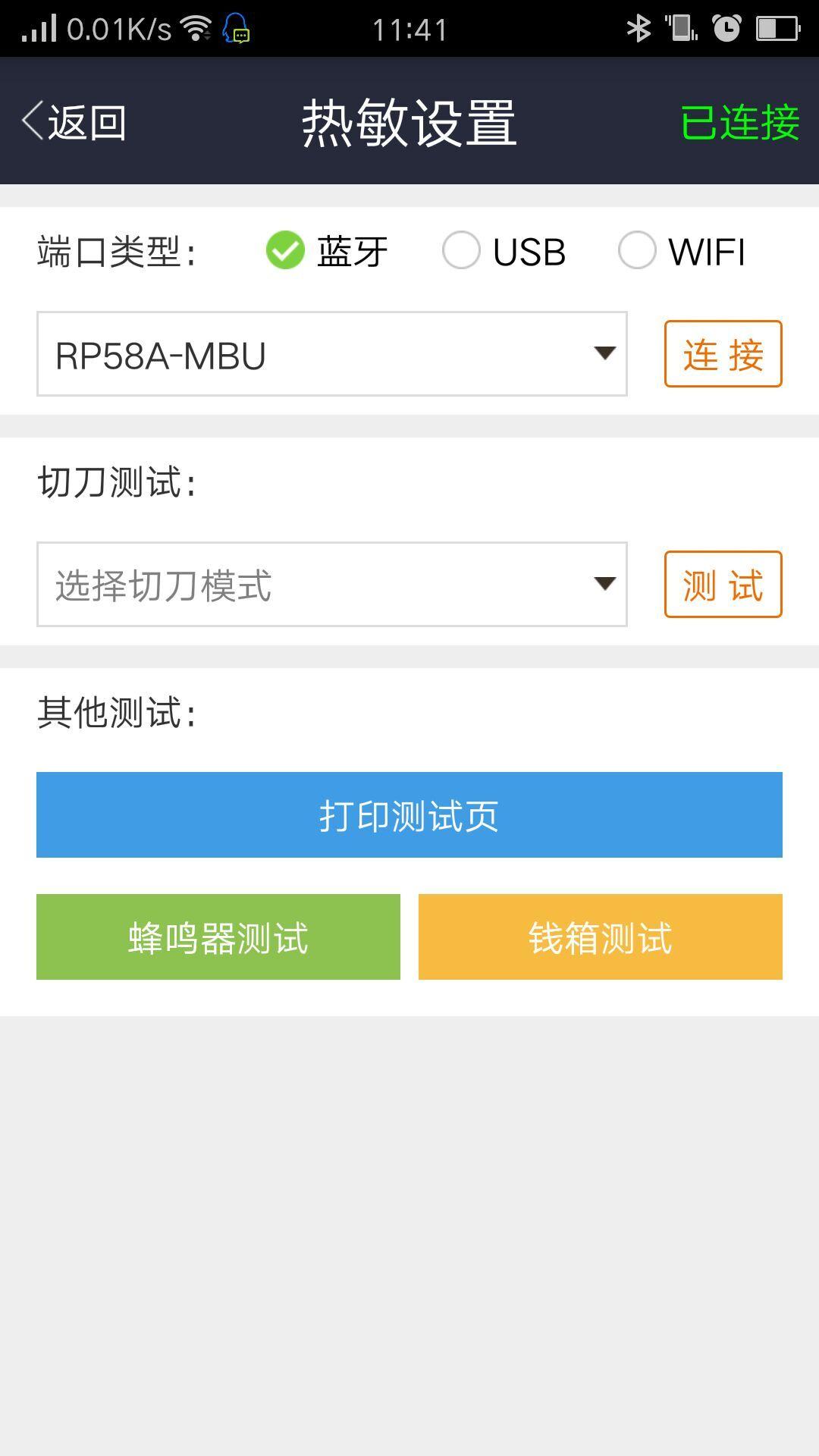Select 蓝牙 port type
This screenshot has width=819, height=1456.
(286, 251)
